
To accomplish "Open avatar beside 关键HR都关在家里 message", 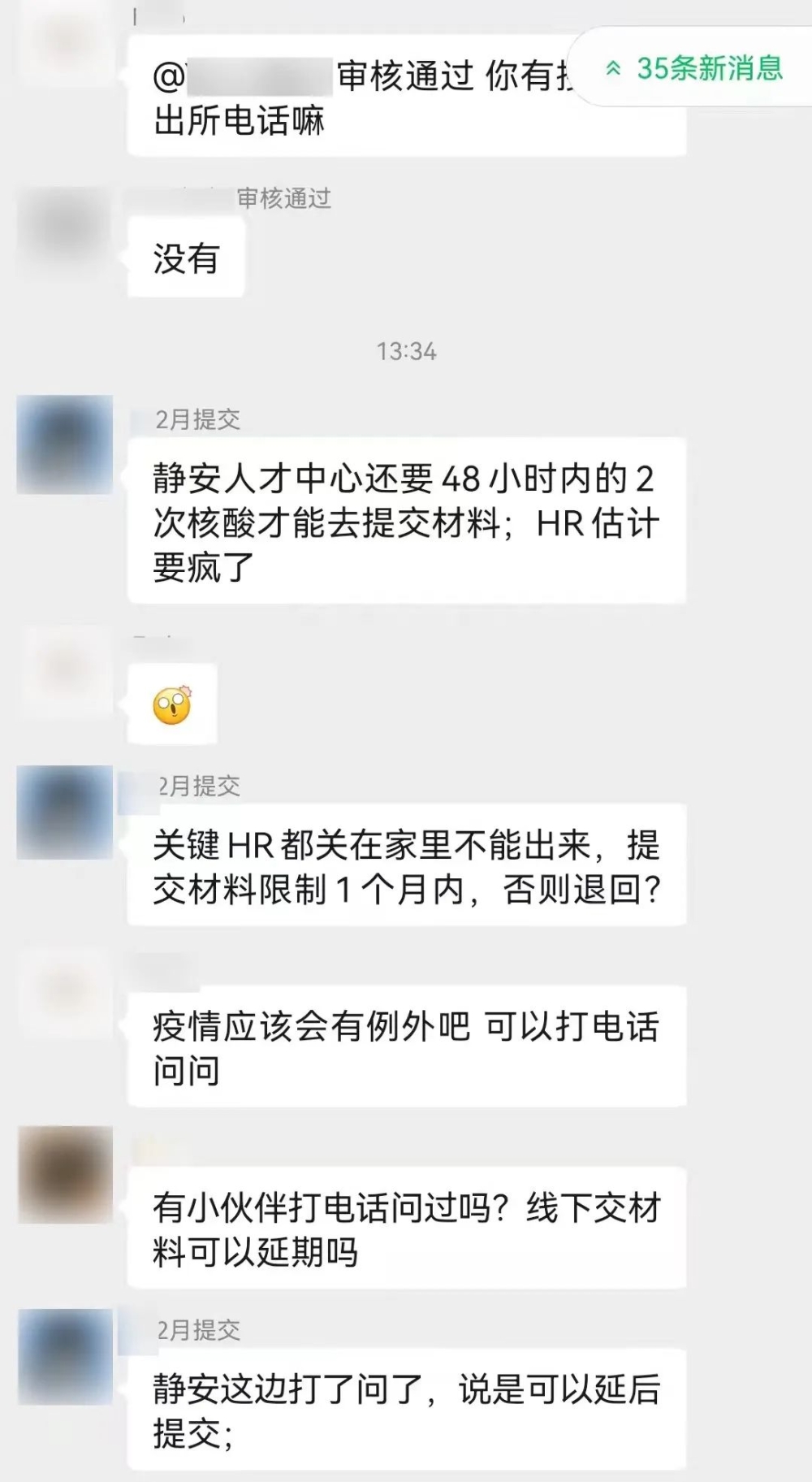I will tap(64, 812).
